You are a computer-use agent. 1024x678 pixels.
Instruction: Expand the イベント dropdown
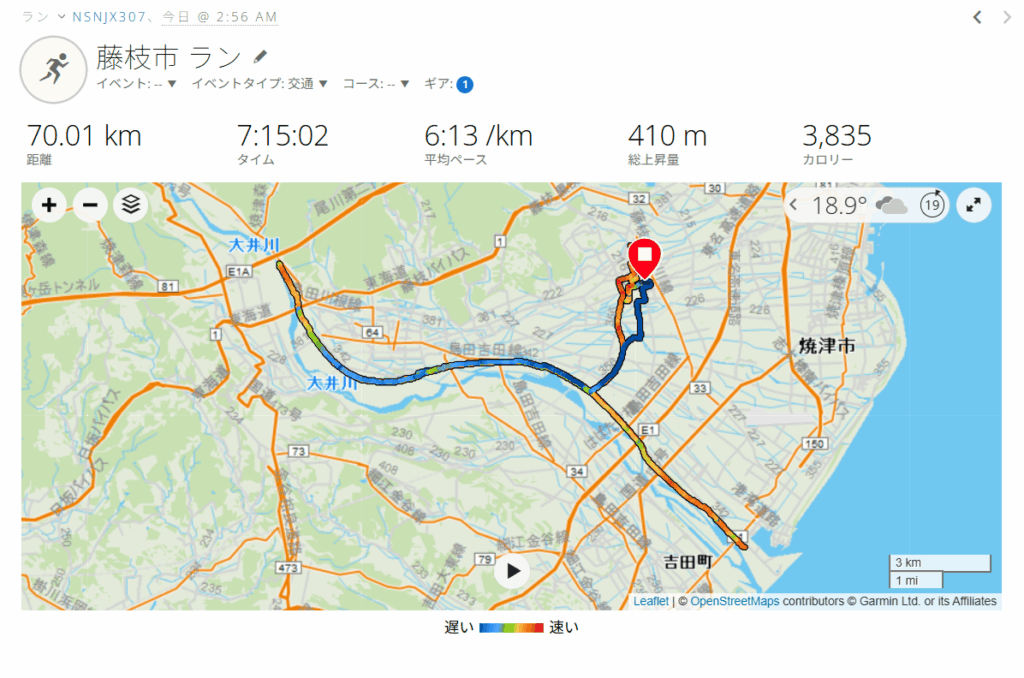point(138,84)
